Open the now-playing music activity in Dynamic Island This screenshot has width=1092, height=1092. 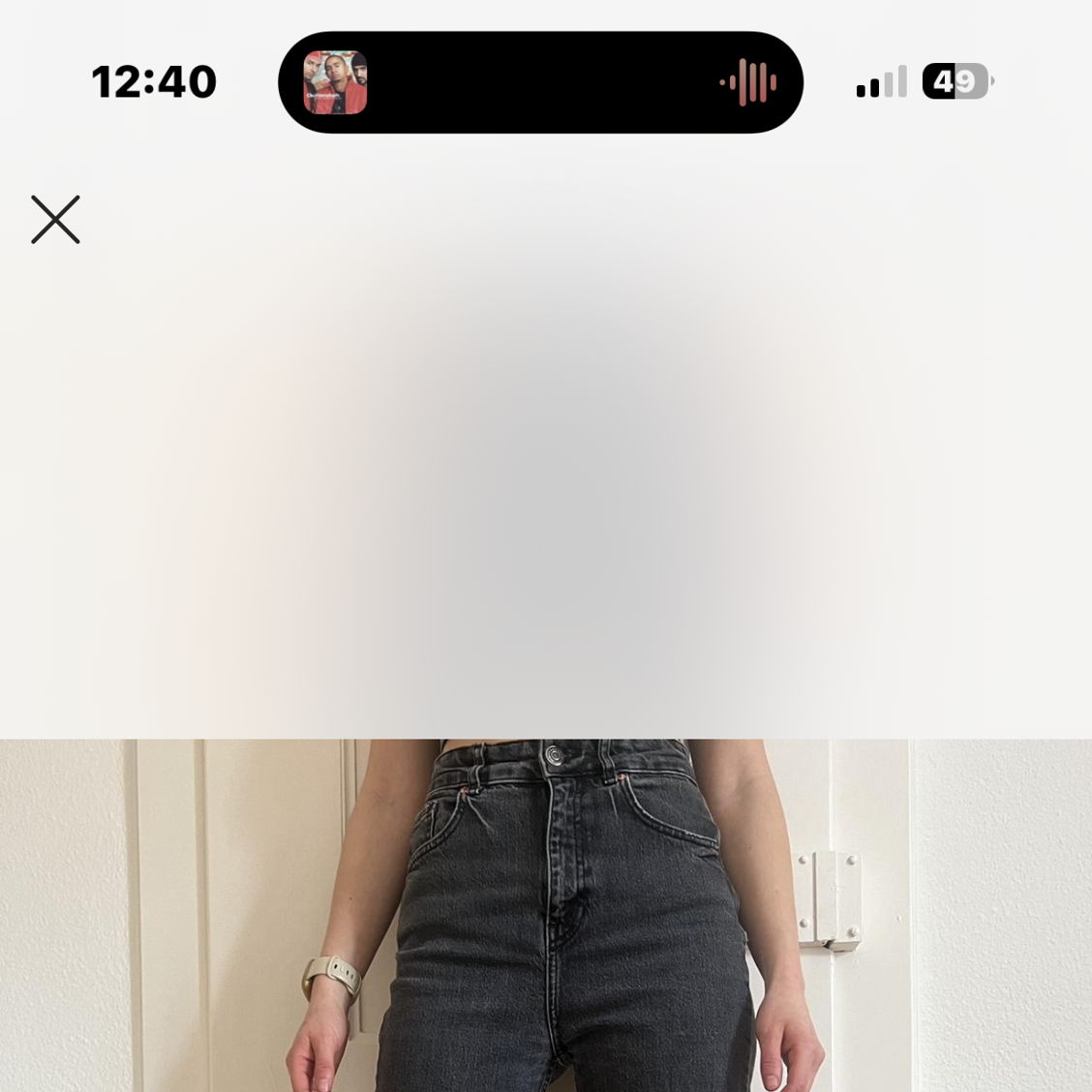pos(540,82)
